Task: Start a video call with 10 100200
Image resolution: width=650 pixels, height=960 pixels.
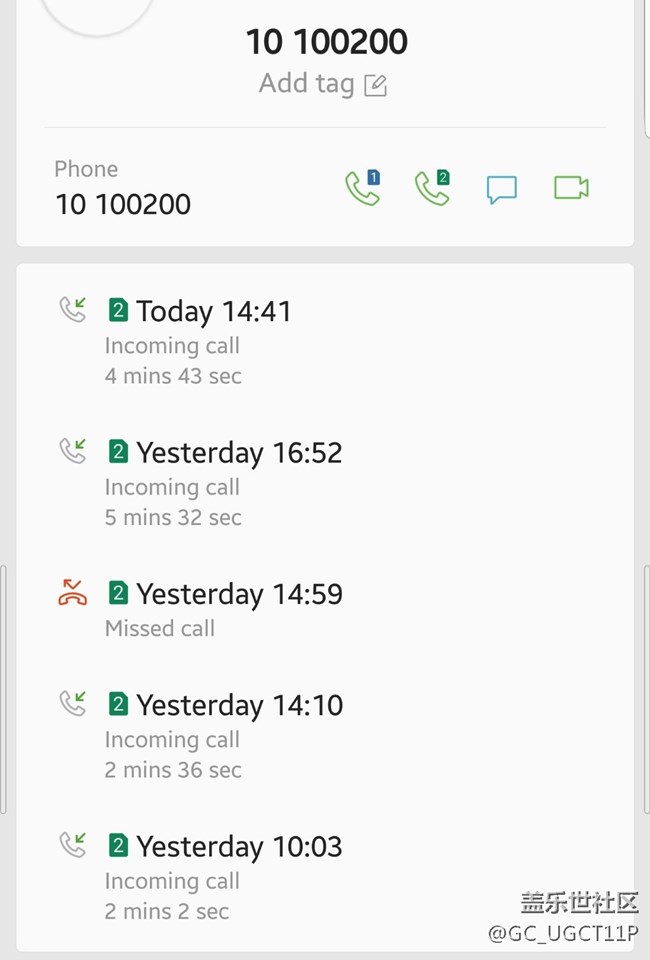Action: (x=571, y=188)
